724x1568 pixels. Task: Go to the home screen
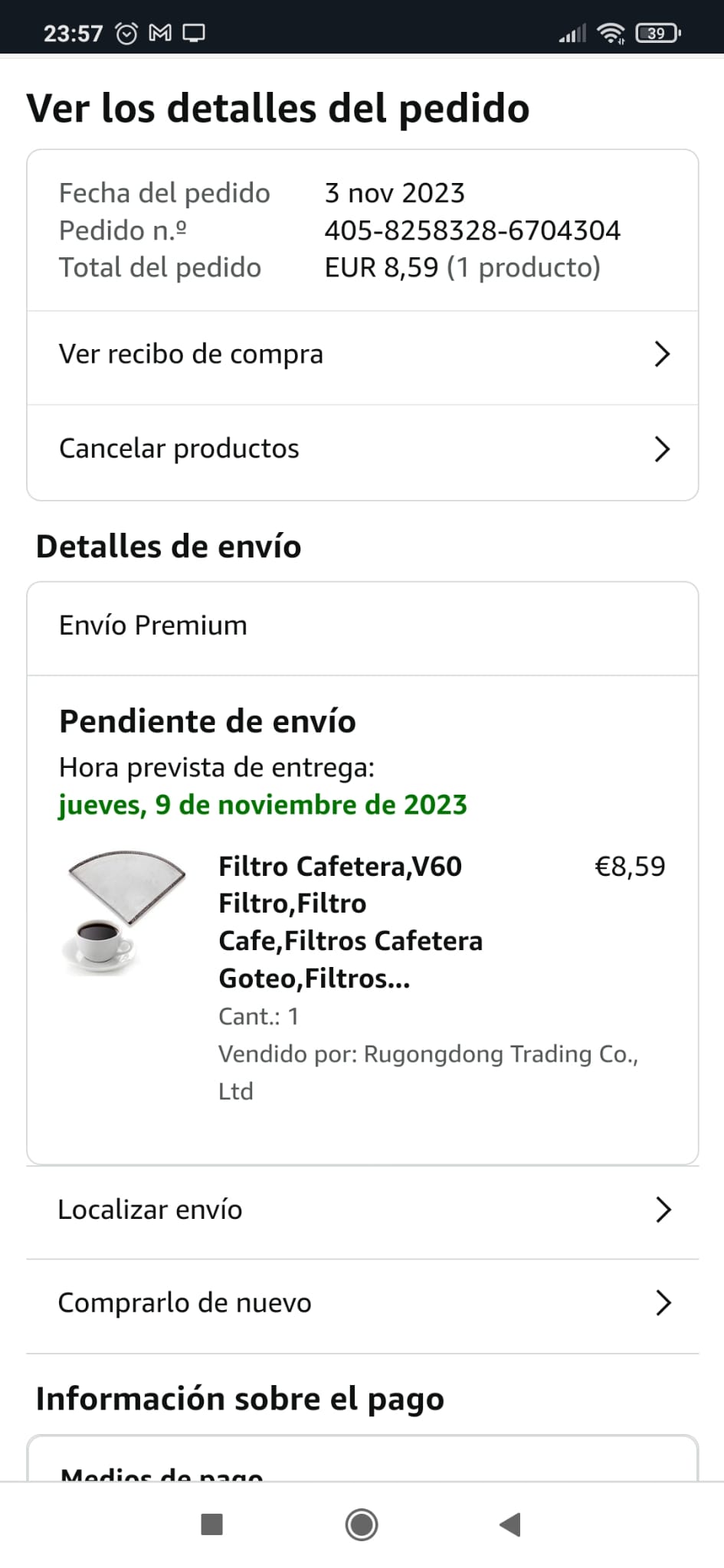pos(362,1524)
